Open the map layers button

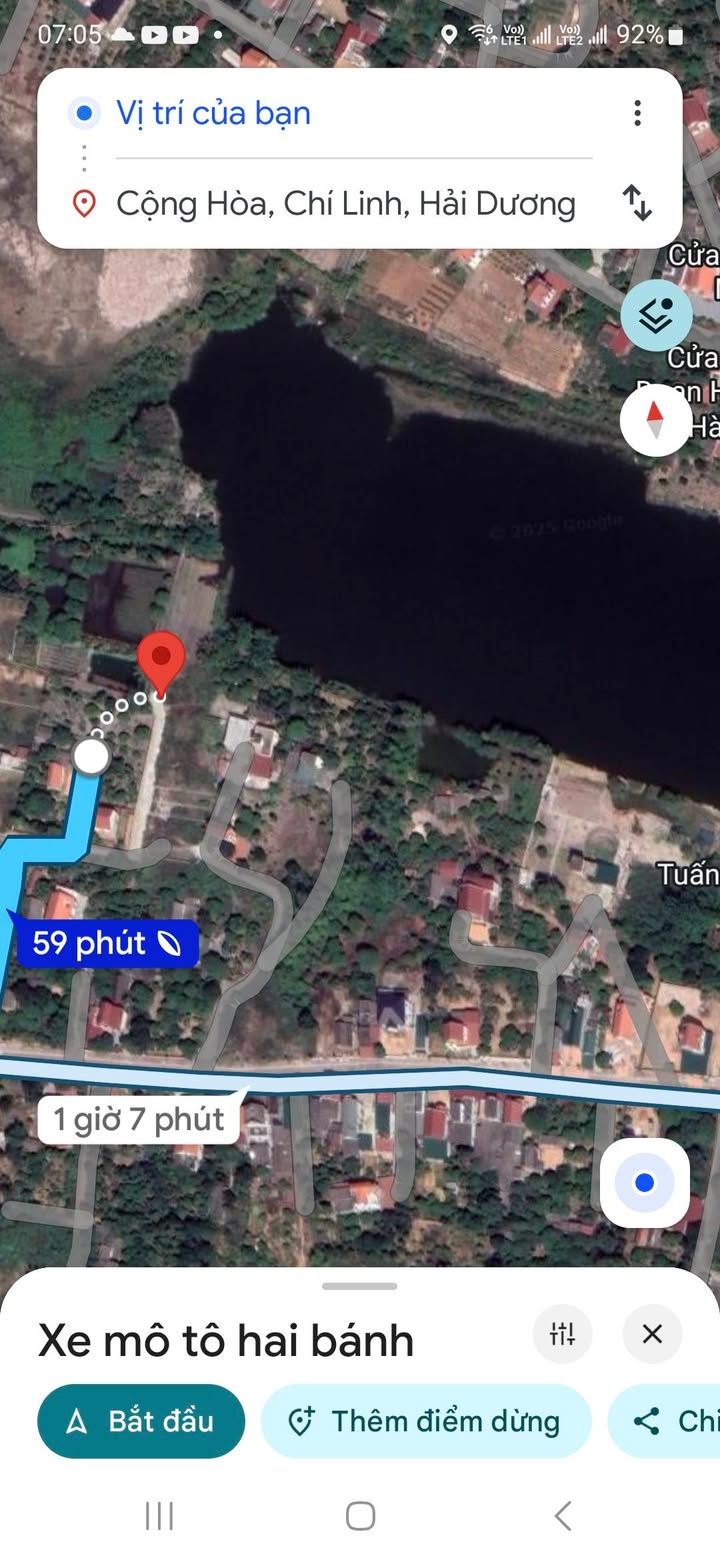tap(656, 316)
